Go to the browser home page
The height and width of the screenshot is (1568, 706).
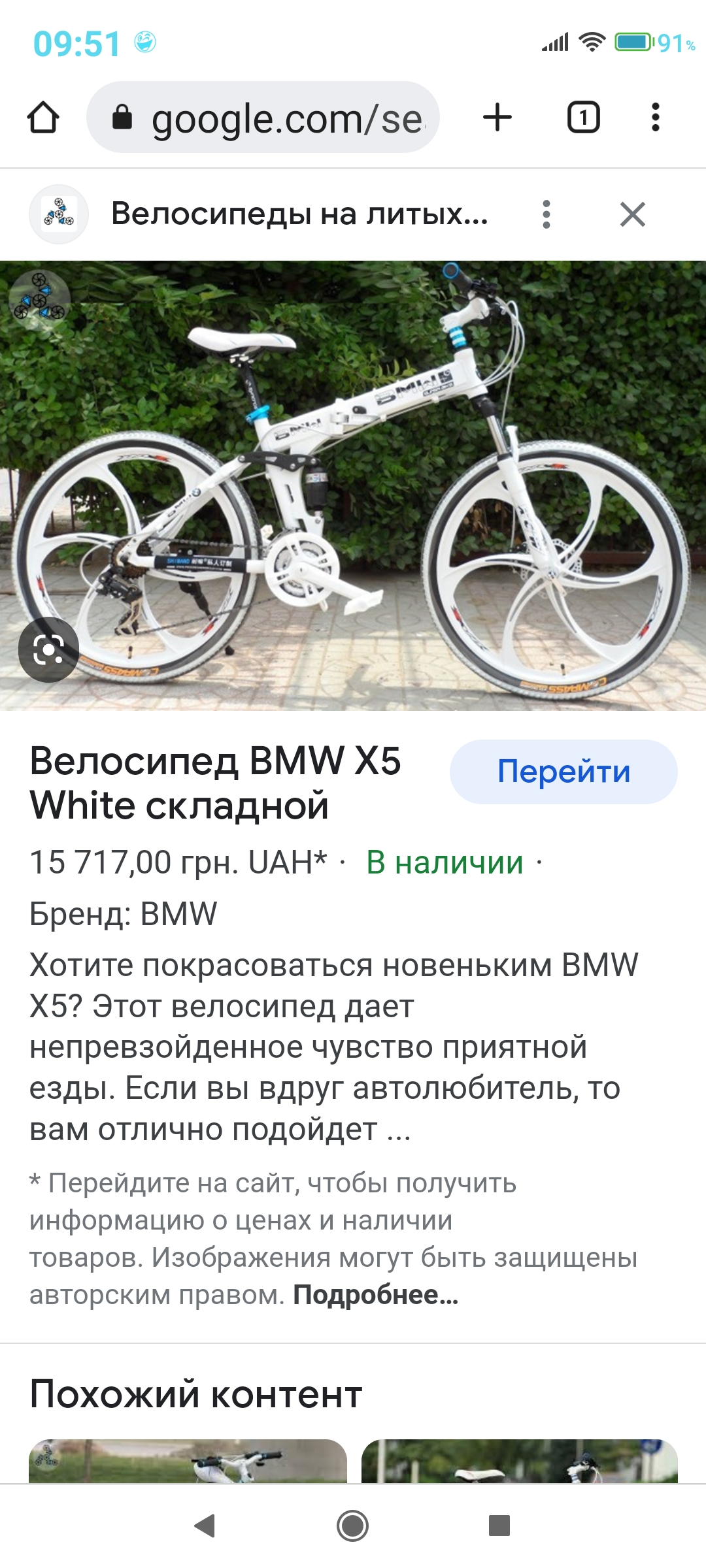click(43, 118)
